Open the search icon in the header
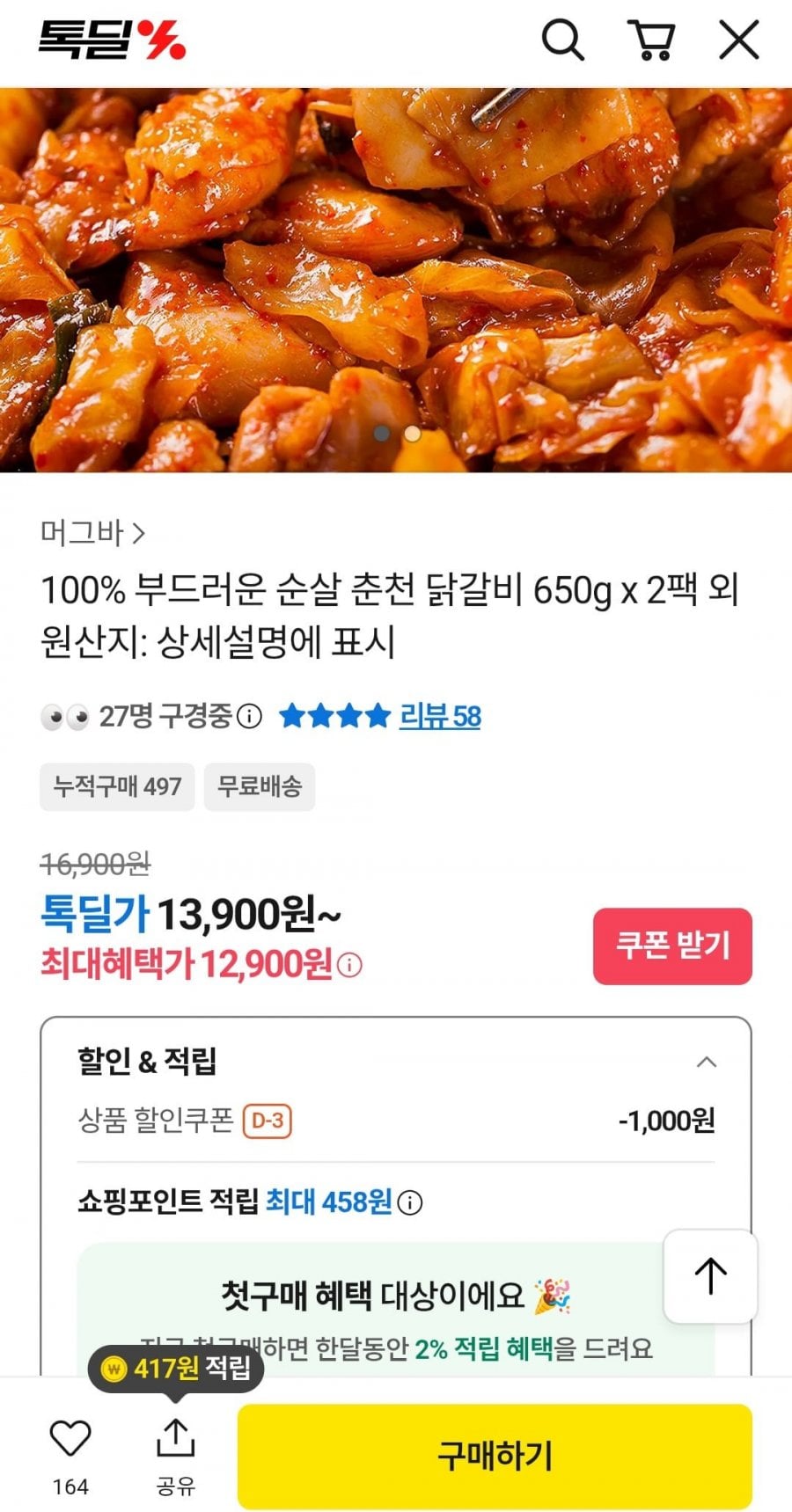 pos(562,40)
